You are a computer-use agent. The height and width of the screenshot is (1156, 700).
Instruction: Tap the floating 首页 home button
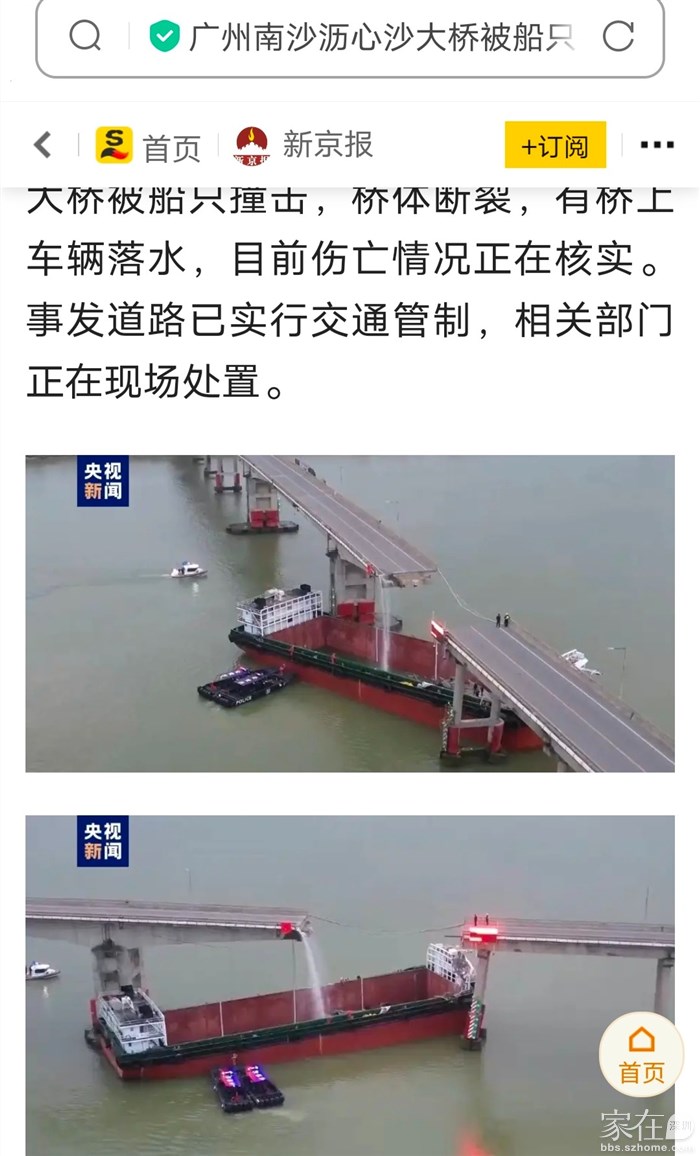click(641, 1054)
